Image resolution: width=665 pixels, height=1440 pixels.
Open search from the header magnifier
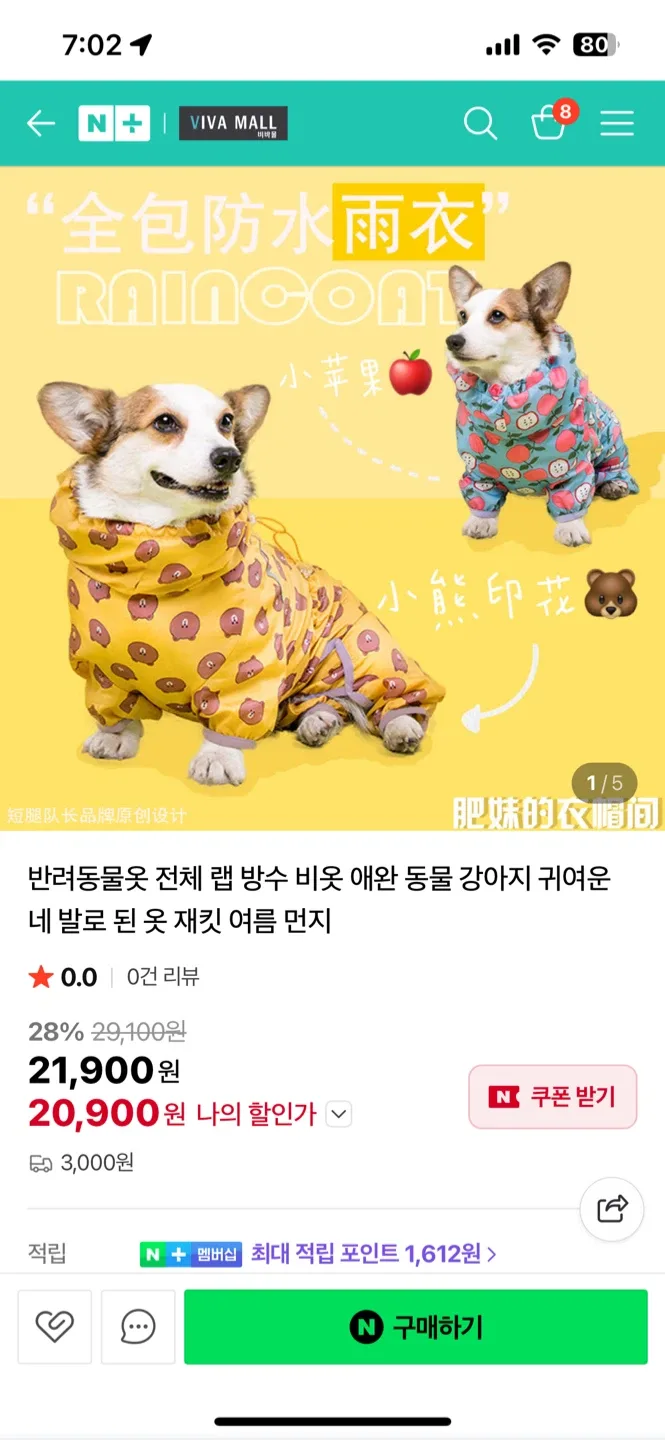(480, 124)
